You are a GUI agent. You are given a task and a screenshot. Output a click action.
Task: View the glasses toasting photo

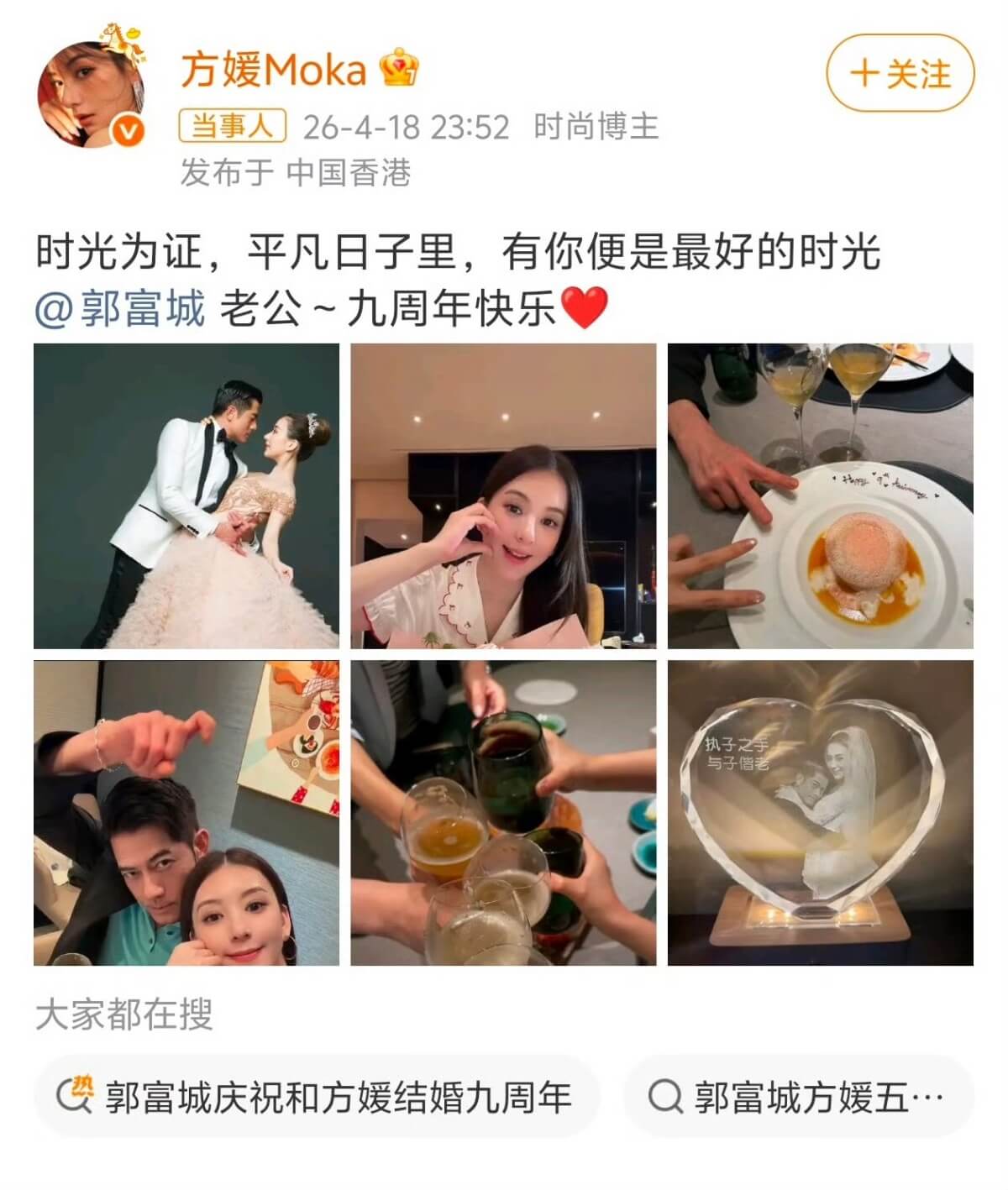tap(503, 812)
